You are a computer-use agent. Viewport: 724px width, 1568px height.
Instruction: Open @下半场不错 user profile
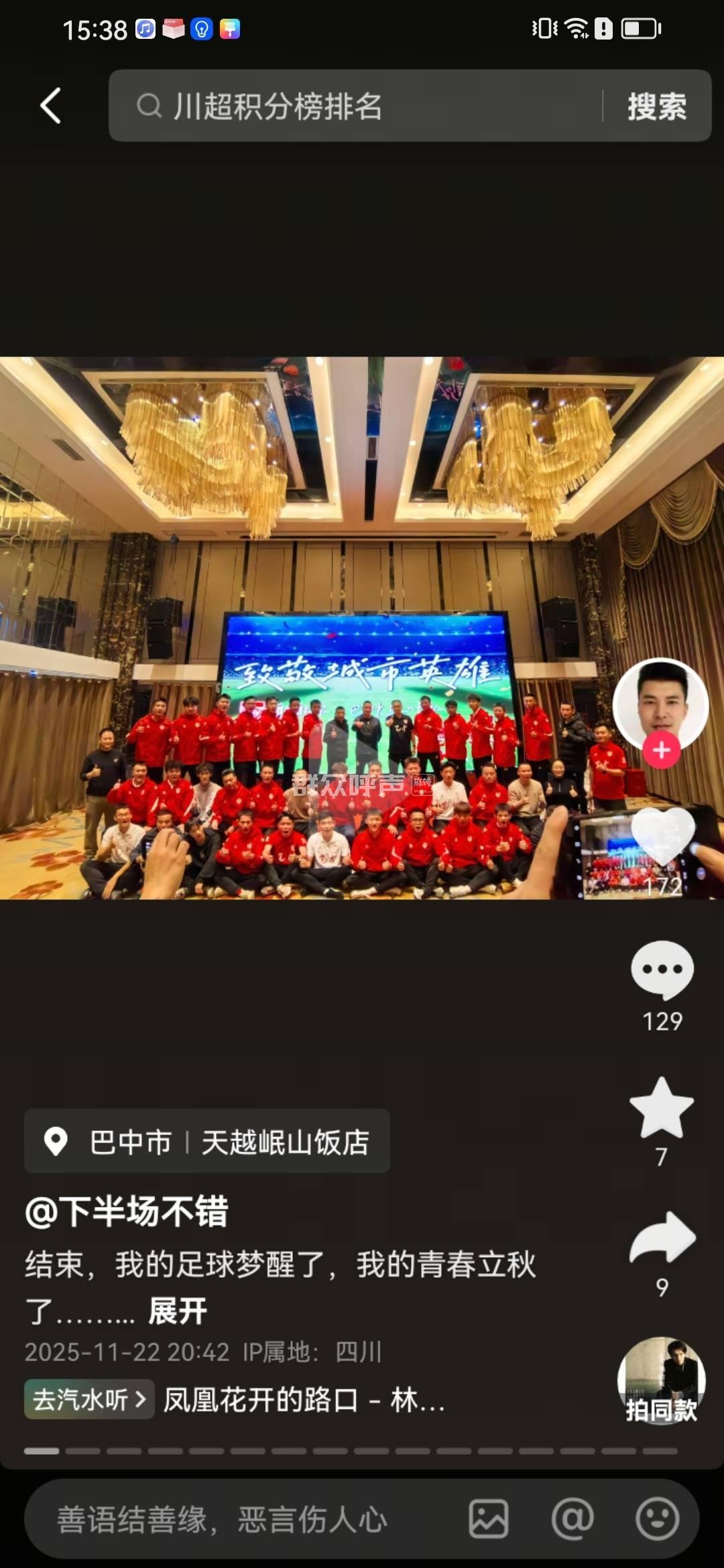click(127, 1212)
